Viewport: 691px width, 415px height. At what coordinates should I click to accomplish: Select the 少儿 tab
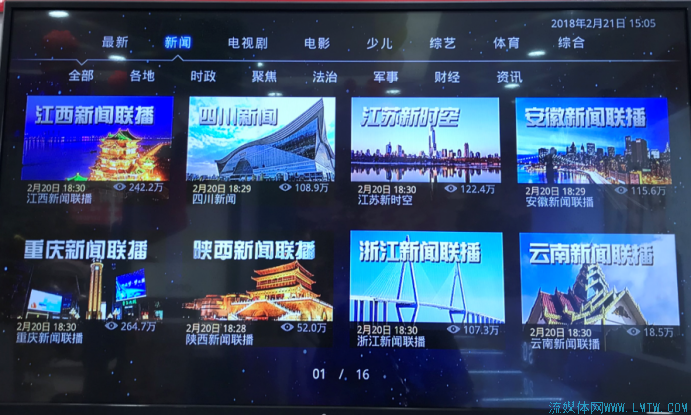[x=379, y=43]
